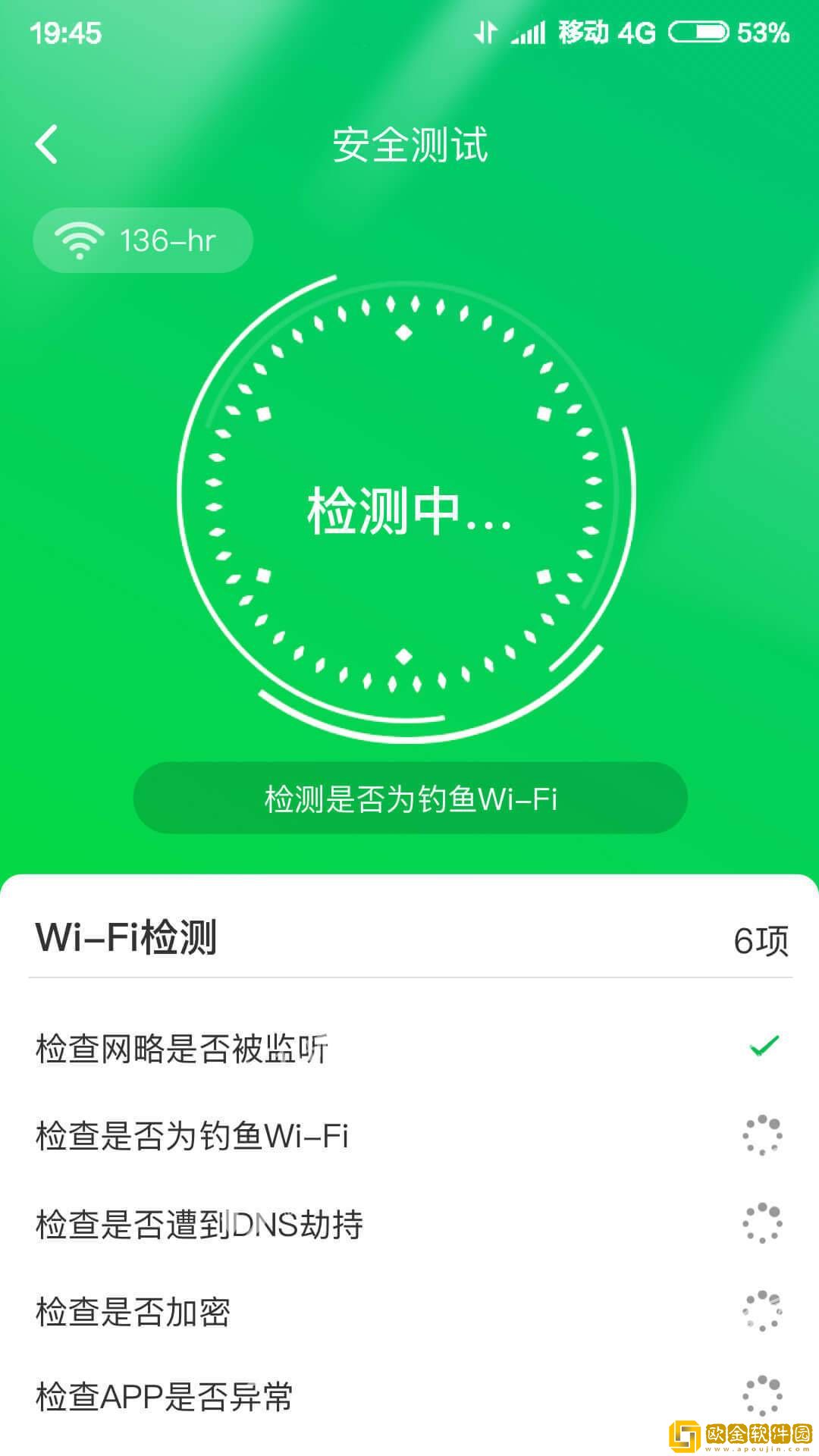Go back from the 安全测试 screen
Image resolution: width=819 pixels, height=1456 pixels.
click(x=47, y=144)
